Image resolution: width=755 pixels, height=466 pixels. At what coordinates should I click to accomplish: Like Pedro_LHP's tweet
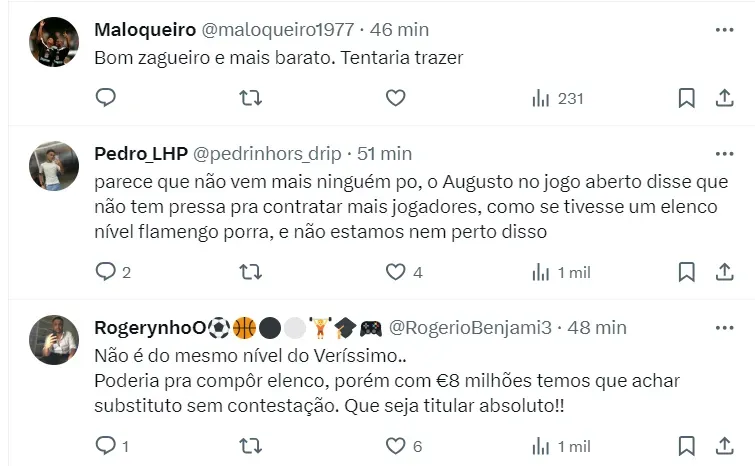point(396,271)
